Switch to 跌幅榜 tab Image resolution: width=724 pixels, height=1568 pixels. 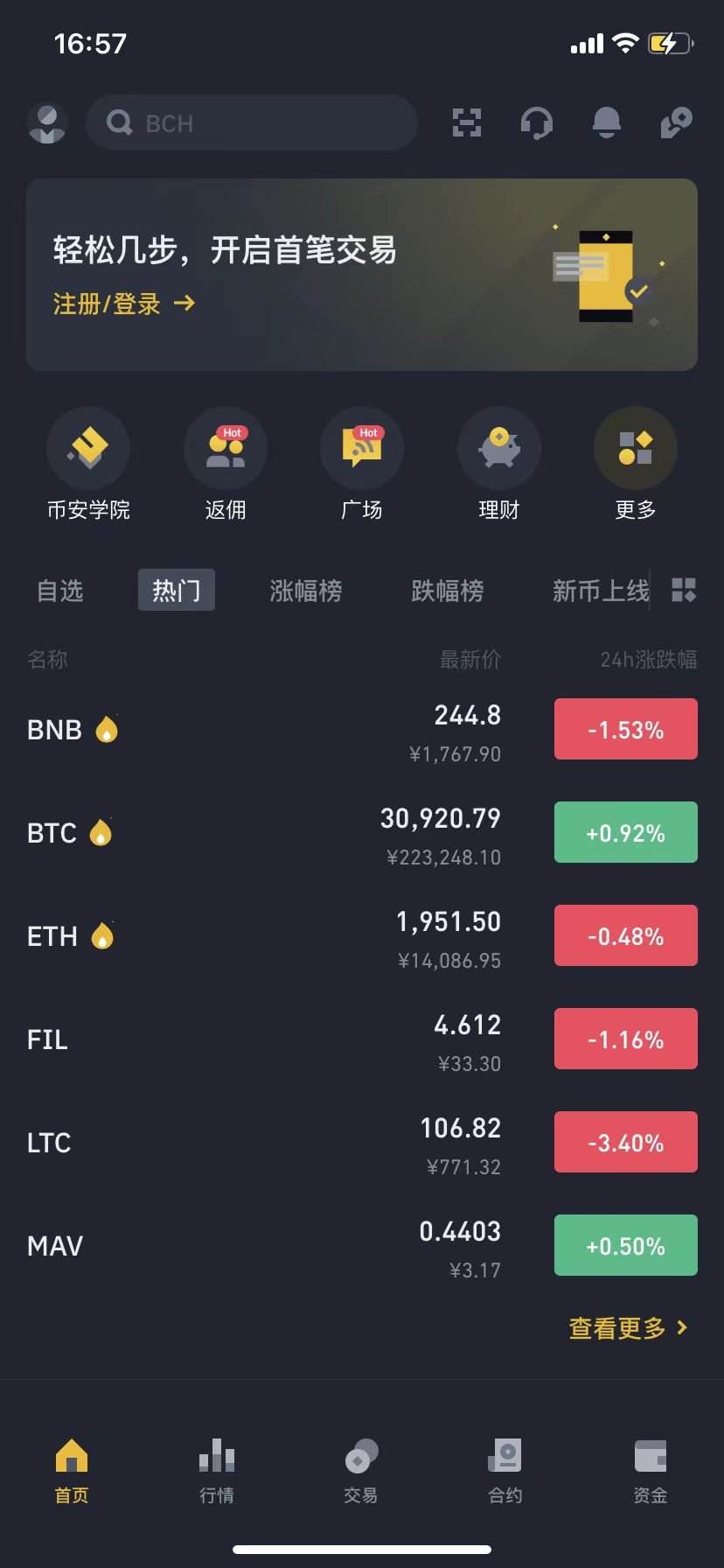point(448,591)
